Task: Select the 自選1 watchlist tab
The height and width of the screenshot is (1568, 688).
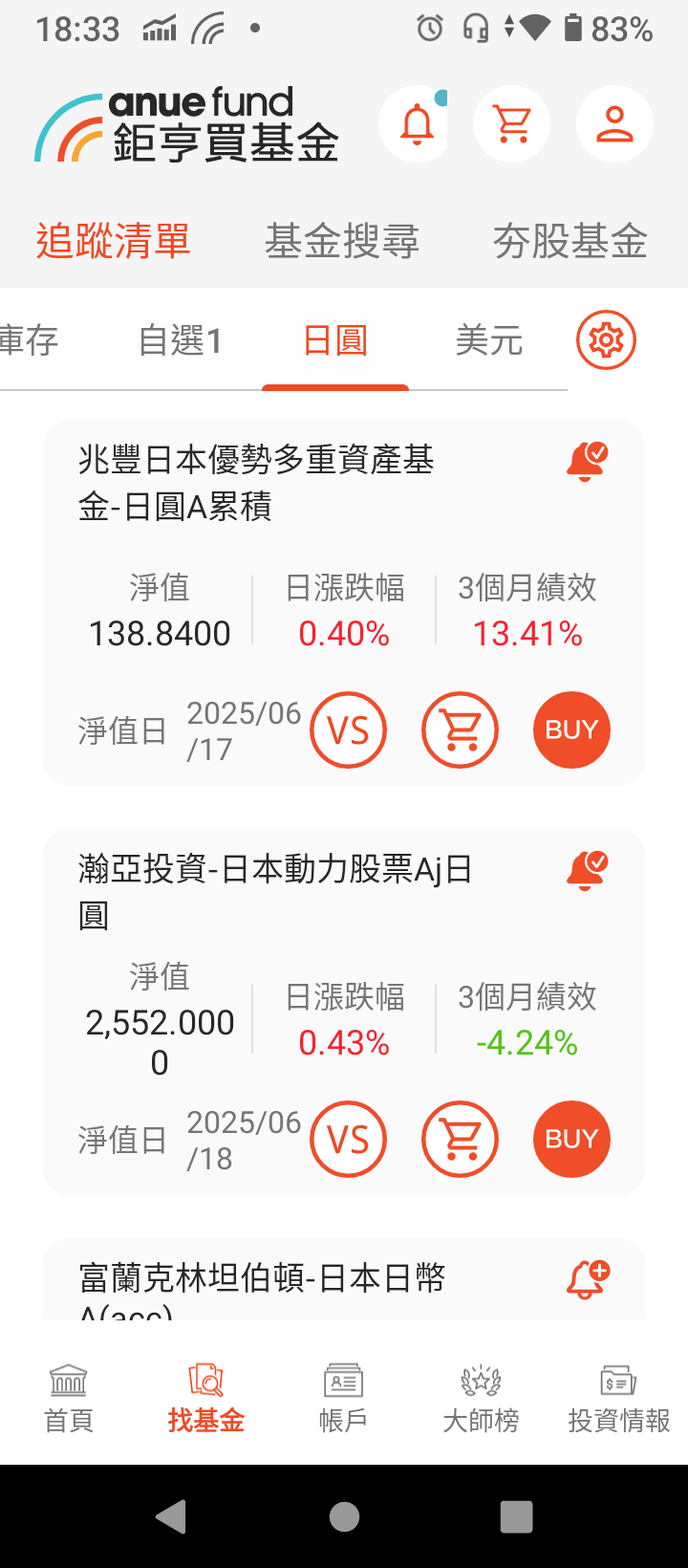Action: coord(181,340)
